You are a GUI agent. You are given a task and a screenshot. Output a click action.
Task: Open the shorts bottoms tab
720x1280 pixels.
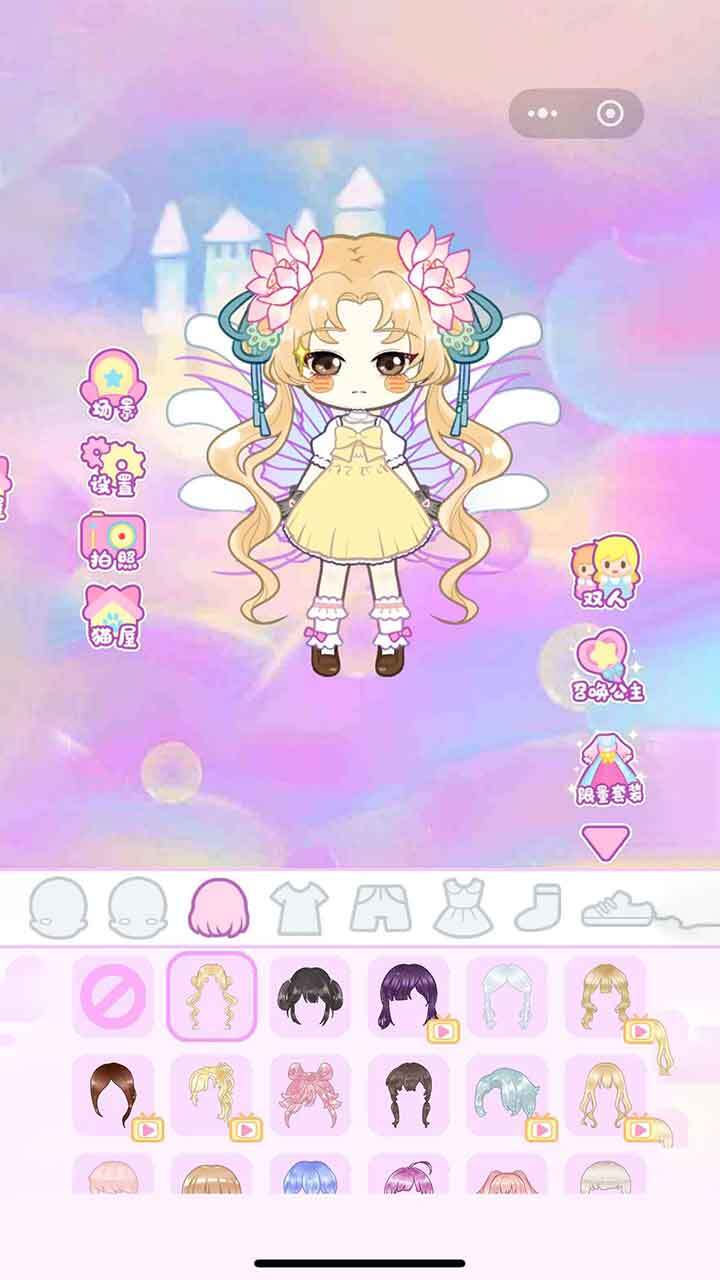(380, 907)
